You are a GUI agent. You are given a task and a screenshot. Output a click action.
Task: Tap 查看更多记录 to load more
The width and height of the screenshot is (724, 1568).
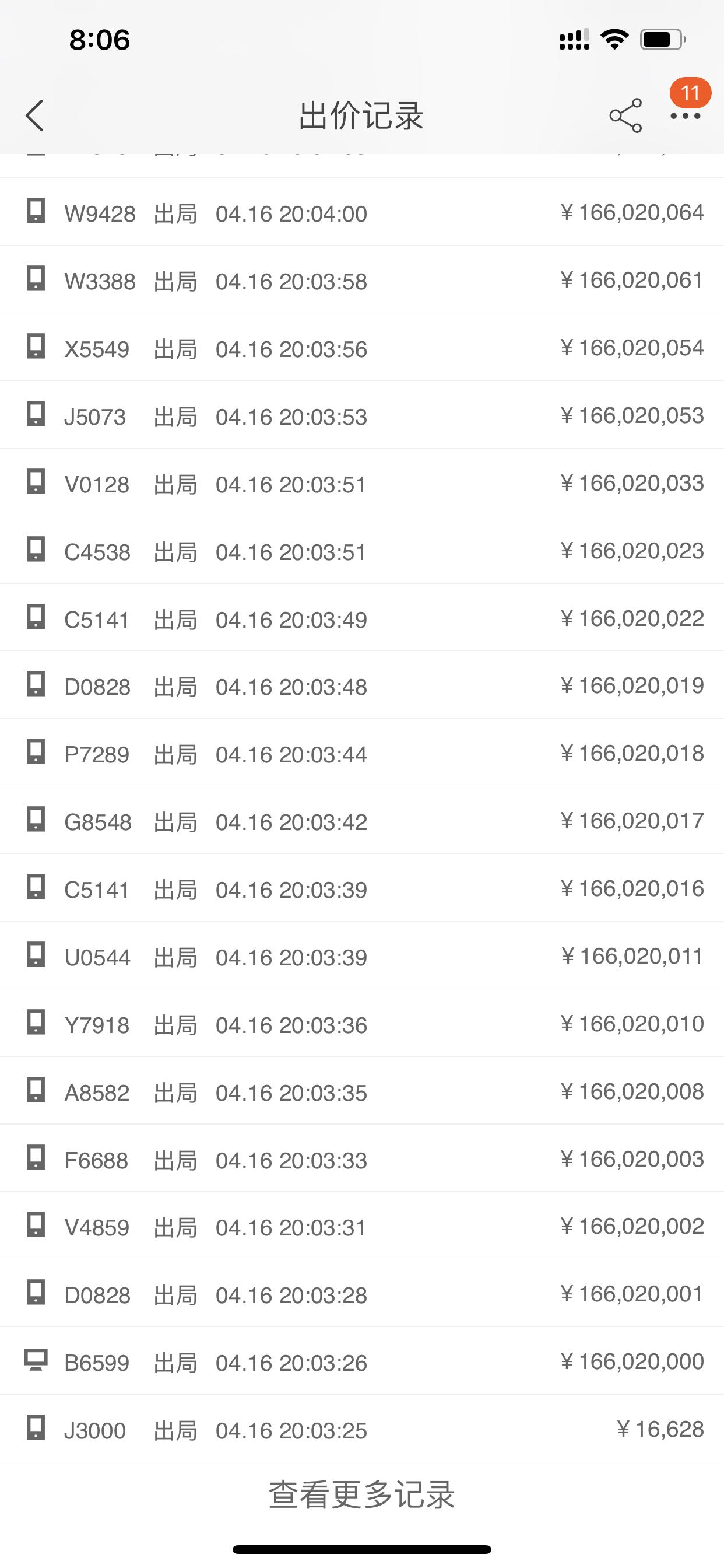(361, 1495)
